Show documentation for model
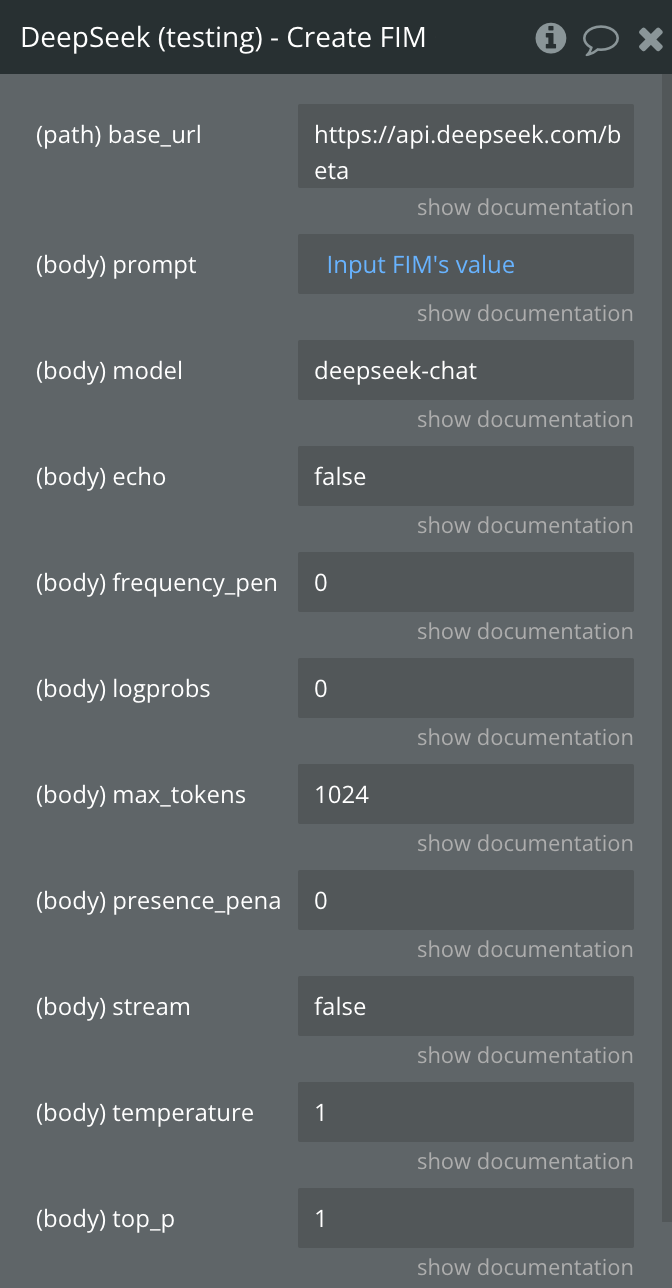 point(524,420)
